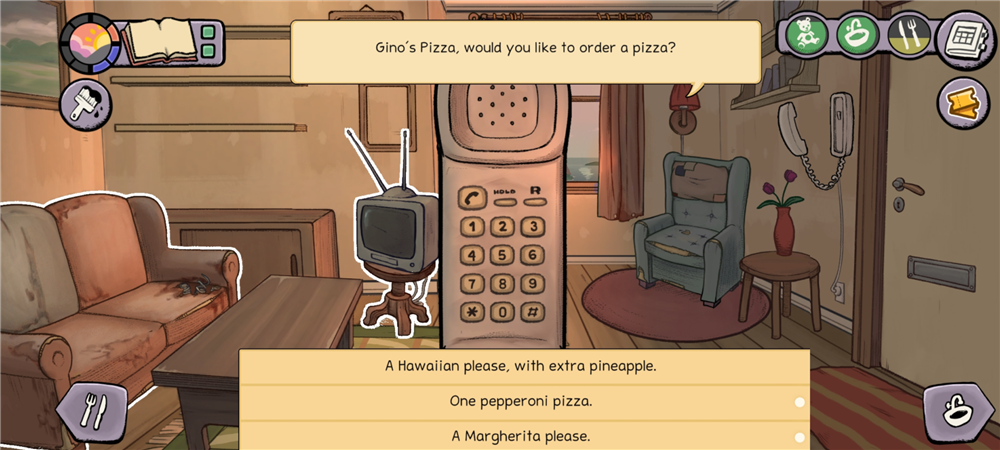Dial number 5 on the phone keypad

click(x=503, y=255)
